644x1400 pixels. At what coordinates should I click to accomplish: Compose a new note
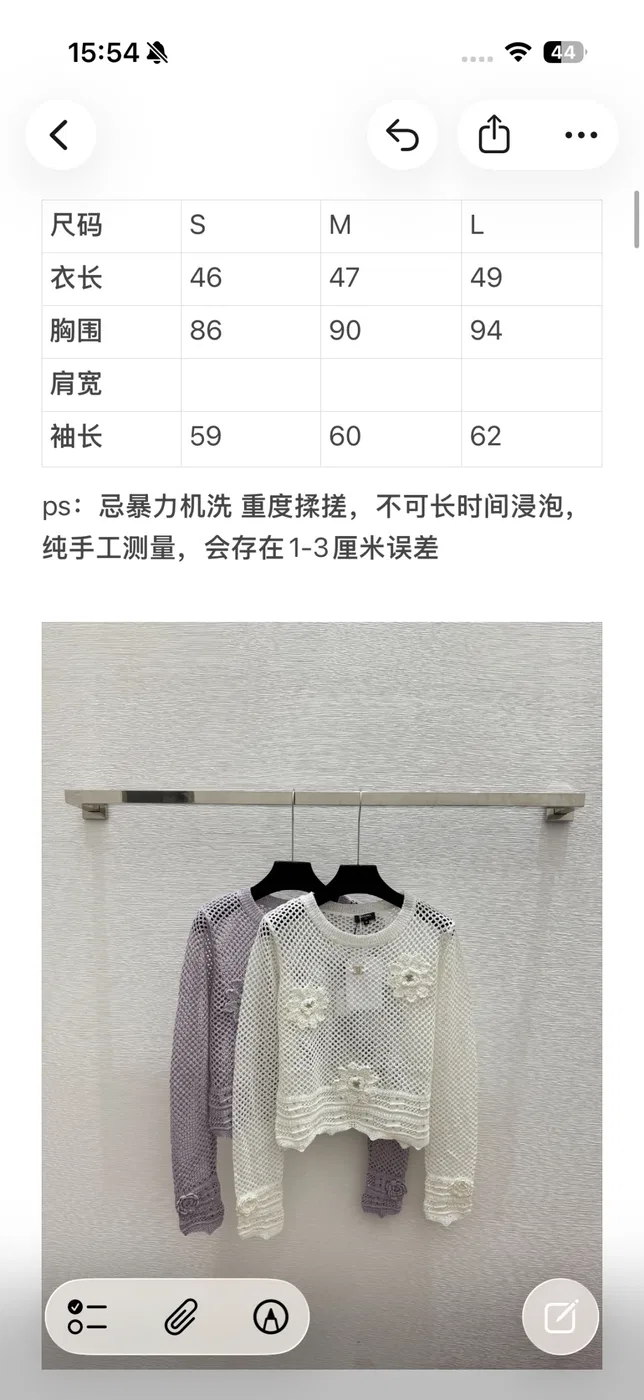[561, 1317]
